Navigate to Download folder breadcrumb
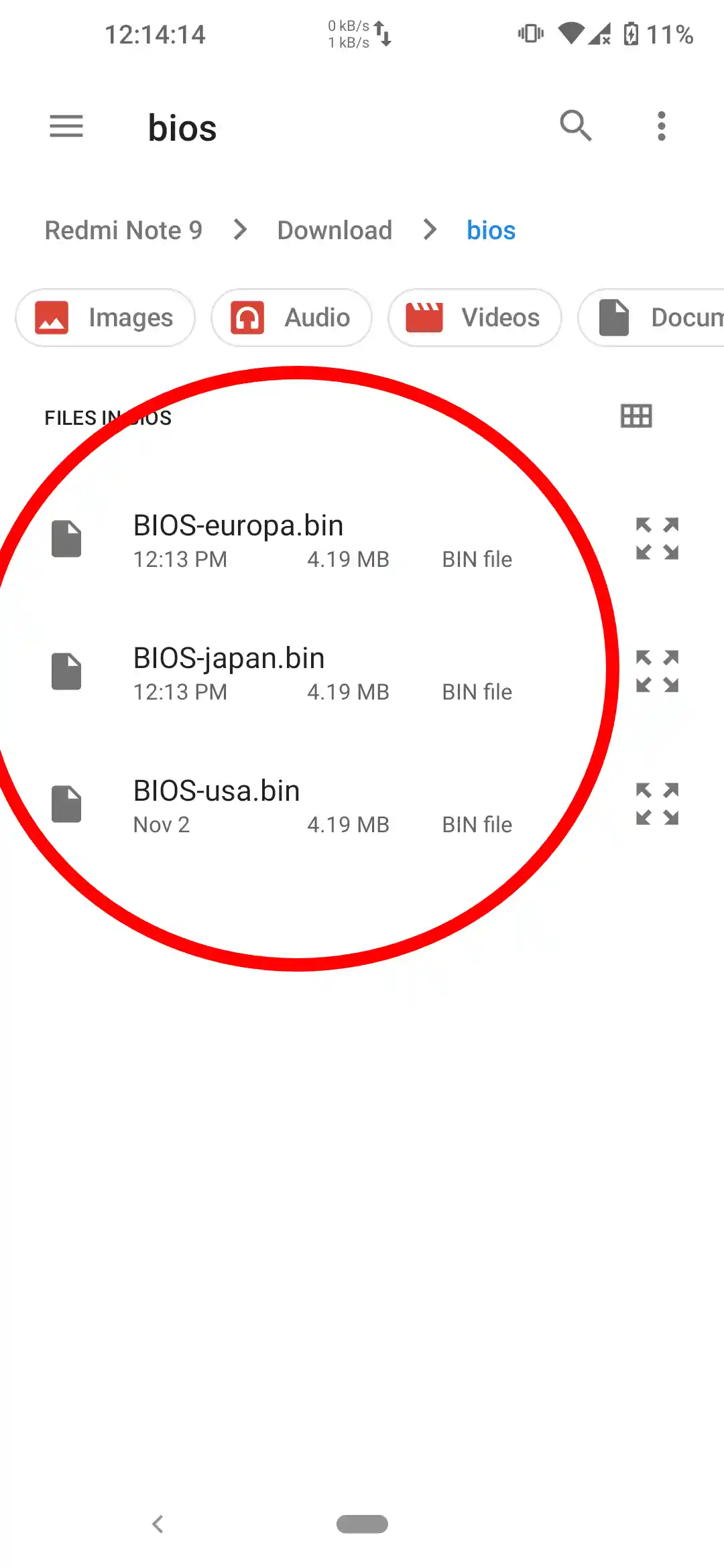This screenshot has height=1568, width=724. pos(335,231)
